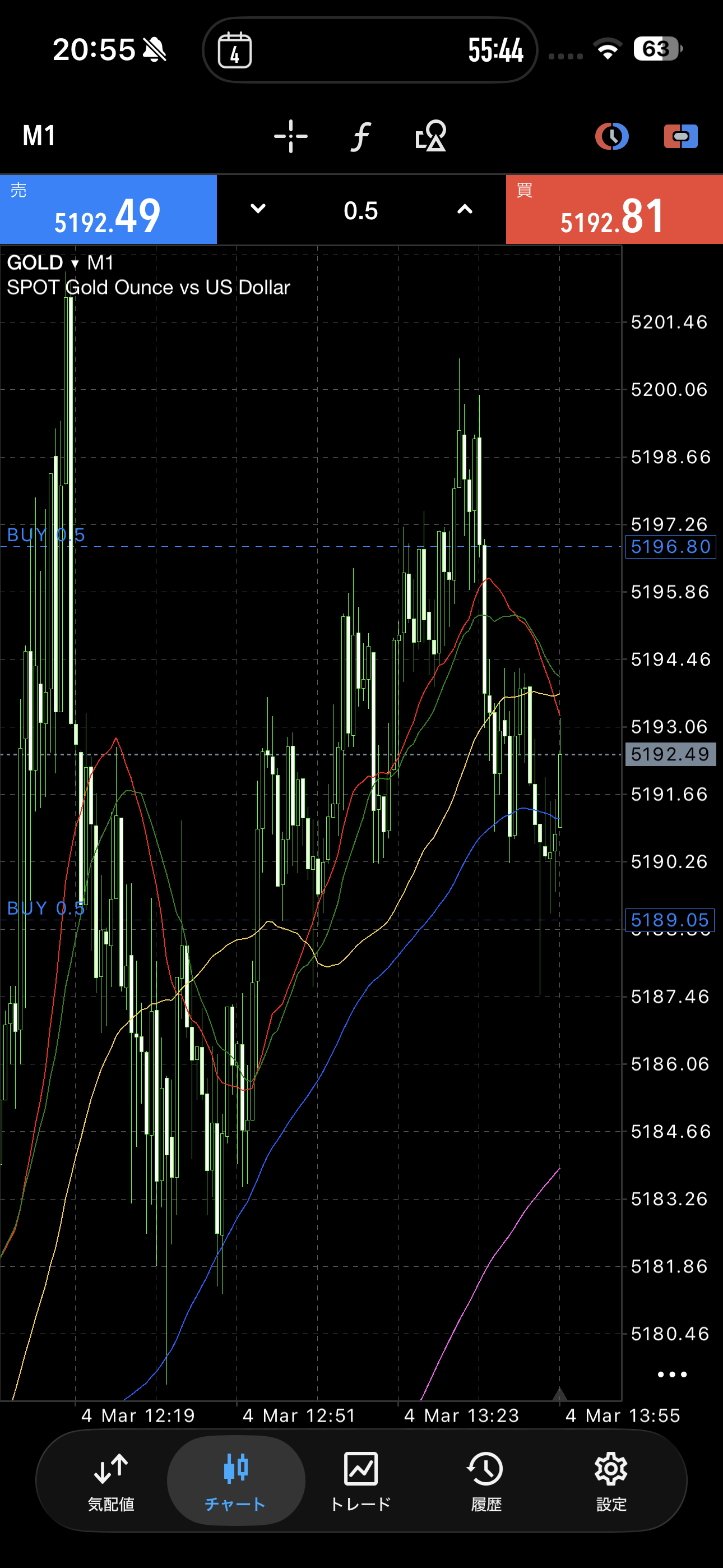Enable the crosshair tool

pos(290,136)
